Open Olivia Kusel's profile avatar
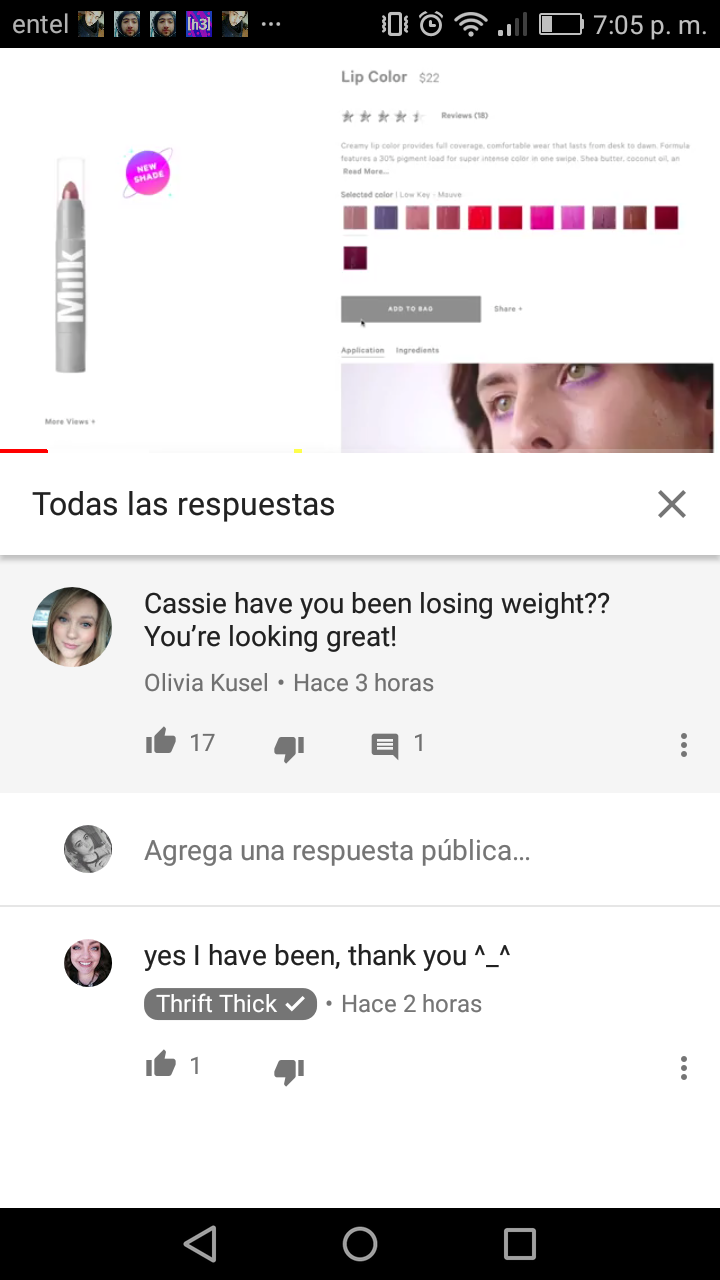The image size is (720, 1280). [x=72, y=627]
